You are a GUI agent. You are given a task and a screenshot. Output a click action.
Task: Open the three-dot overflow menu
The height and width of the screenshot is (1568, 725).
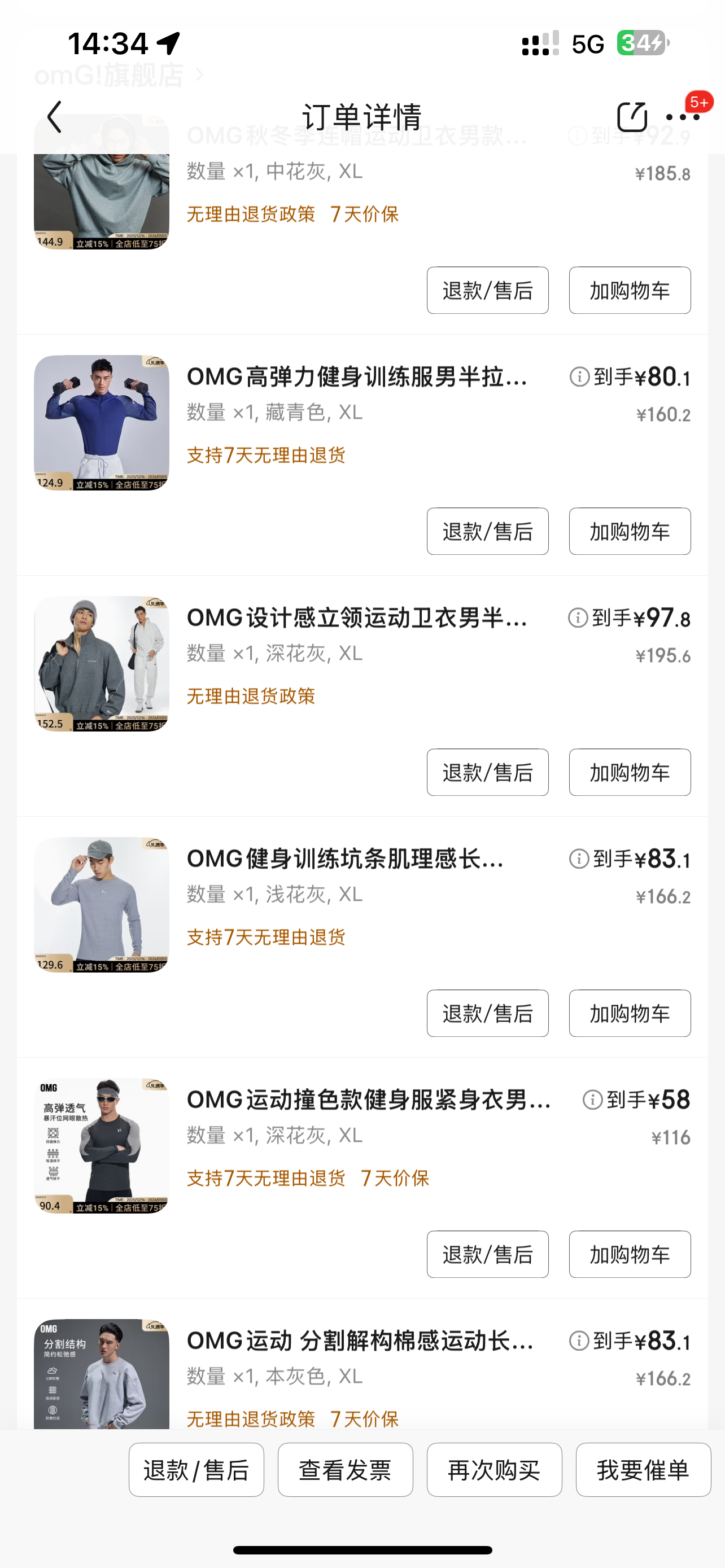pyautogui.click(x=683, y=117)
